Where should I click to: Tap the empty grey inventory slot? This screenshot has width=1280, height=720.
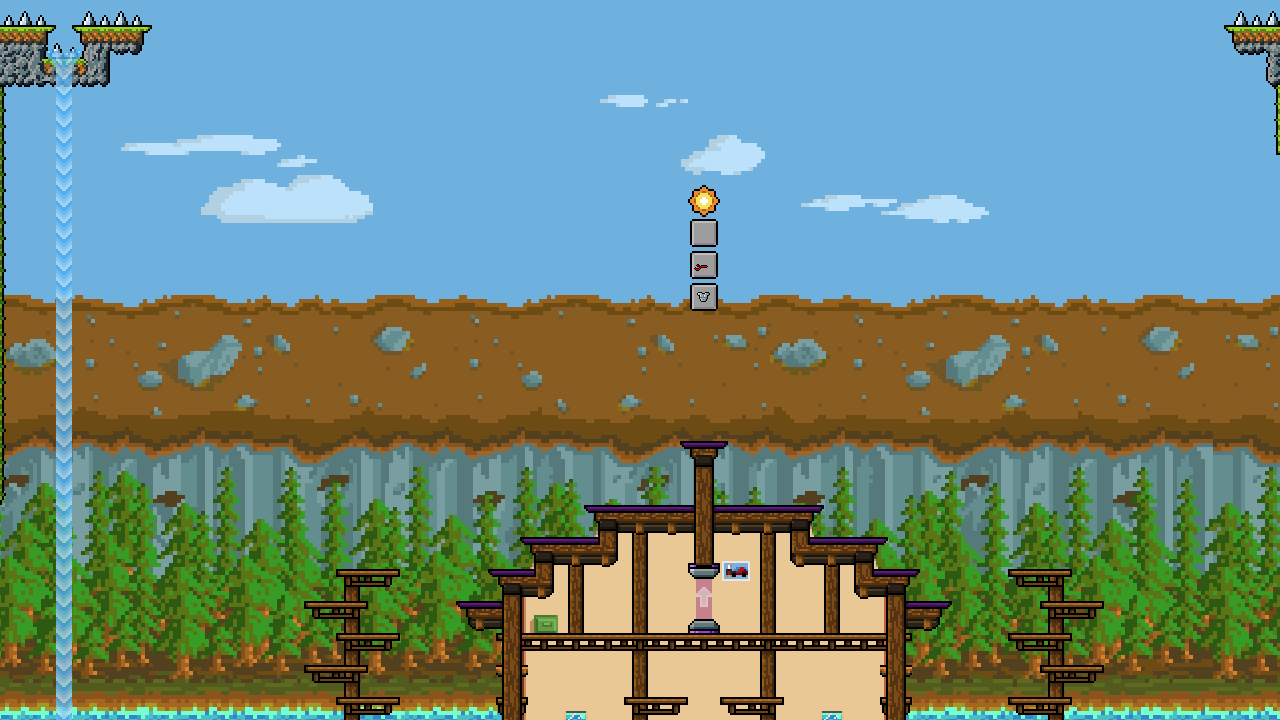pyautogui.click(x=704, y=233)
